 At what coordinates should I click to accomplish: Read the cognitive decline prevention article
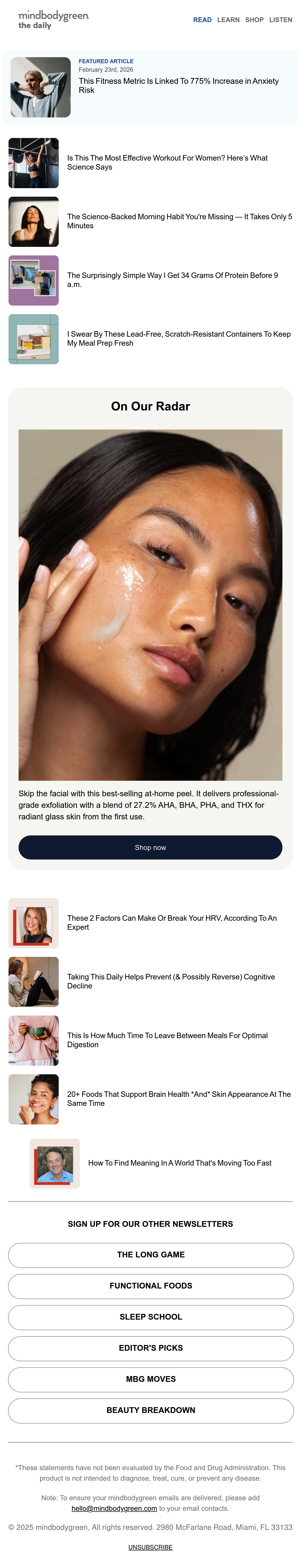pos(171,981)
